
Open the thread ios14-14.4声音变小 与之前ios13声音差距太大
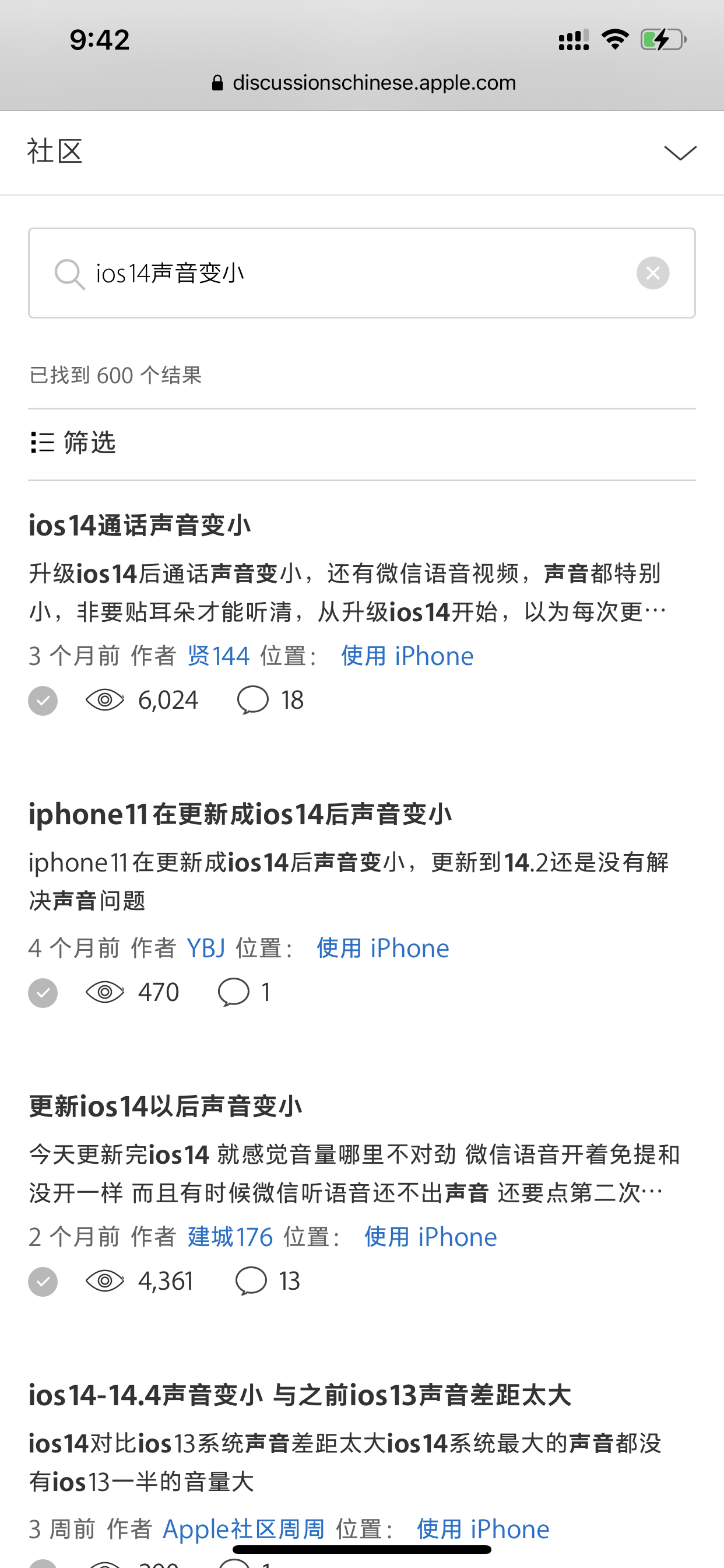[299, 1395]
